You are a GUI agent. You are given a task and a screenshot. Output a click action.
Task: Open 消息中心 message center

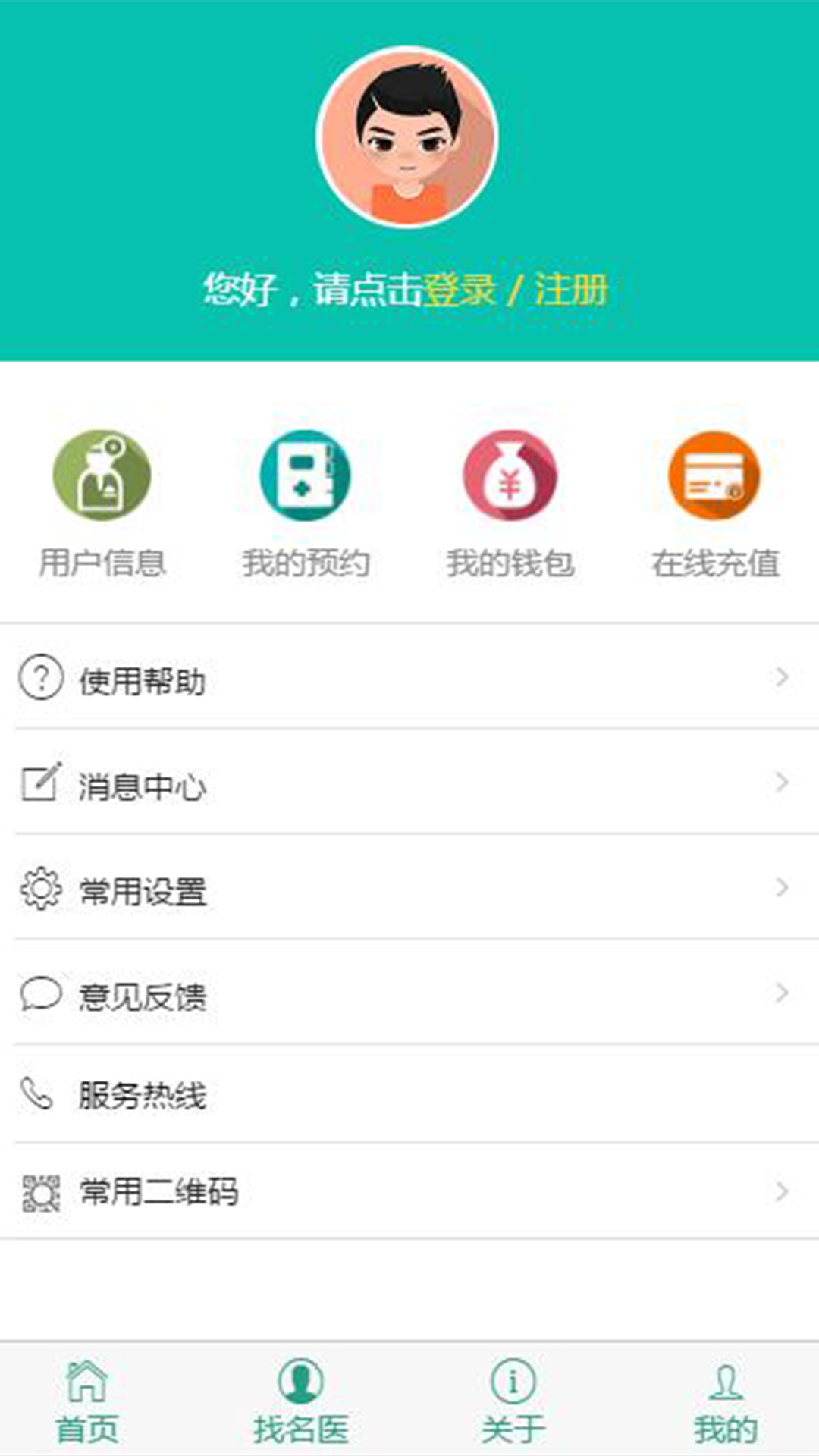click(409, 783)
